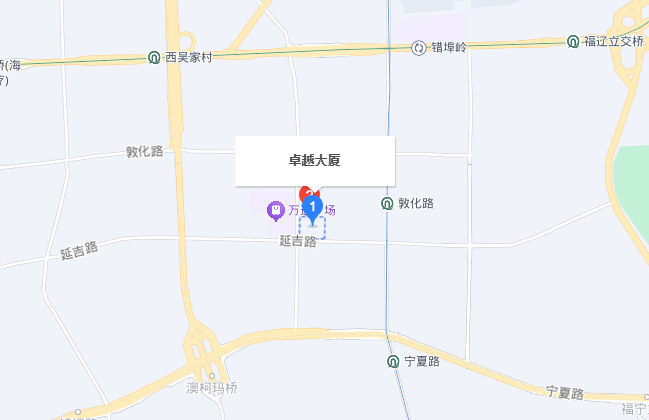Tap the blue marker numbered 1
649x420 pixels.
(x=312, y=208)
